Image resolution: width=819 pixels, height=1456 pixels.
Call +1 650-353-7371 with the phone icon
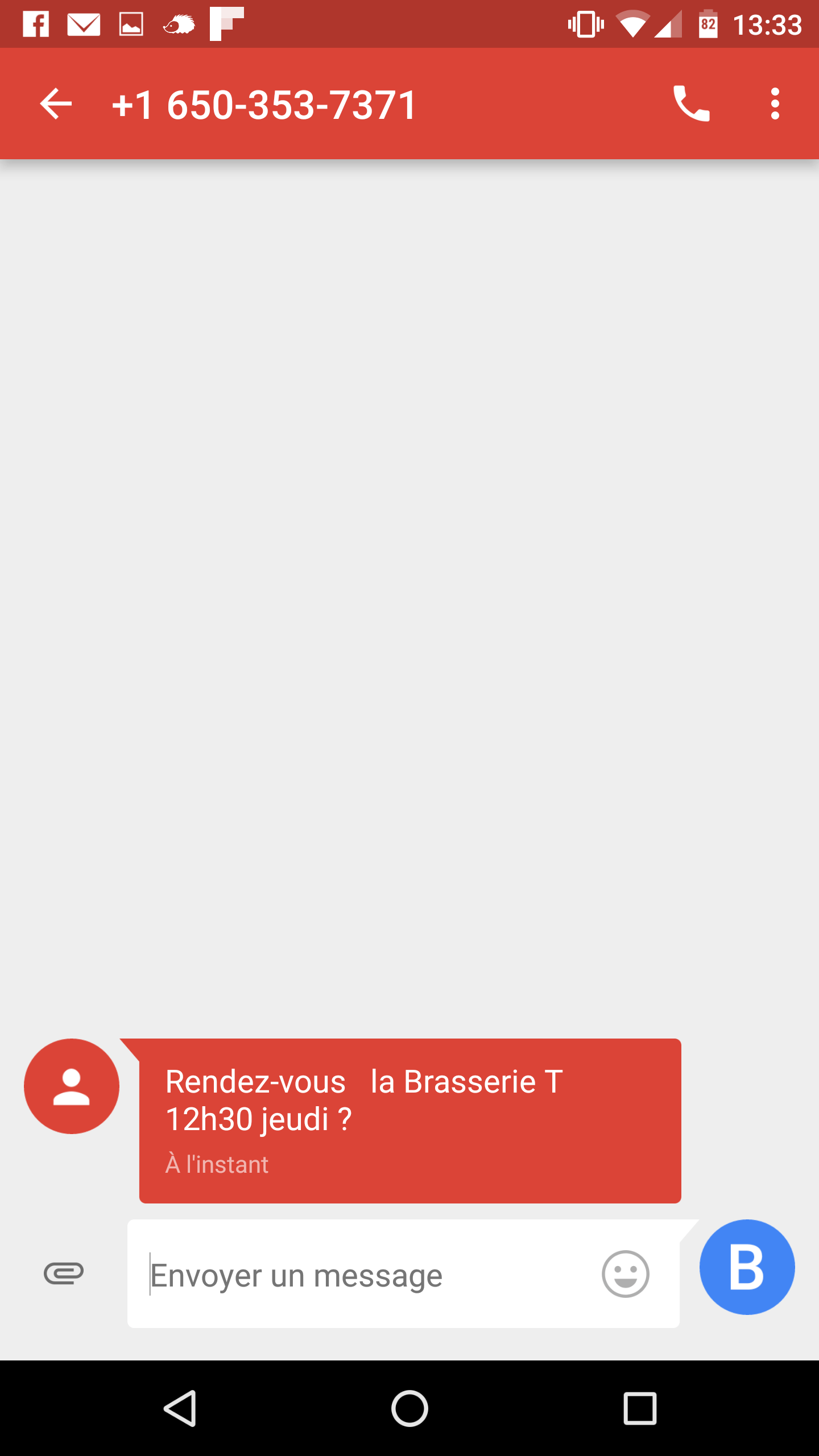click(x=691, y=104)
